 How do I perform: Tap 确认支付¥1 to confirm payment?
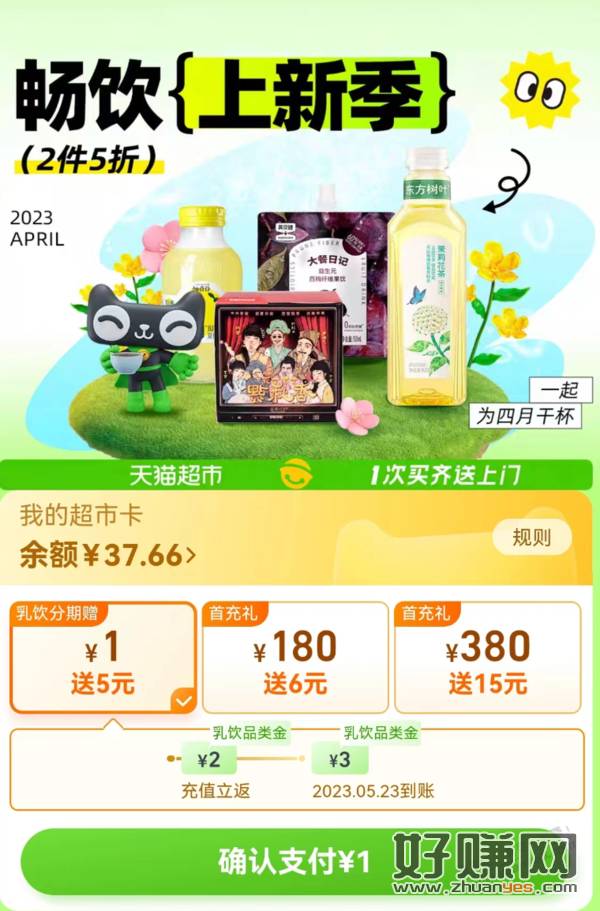pos(295,861)
